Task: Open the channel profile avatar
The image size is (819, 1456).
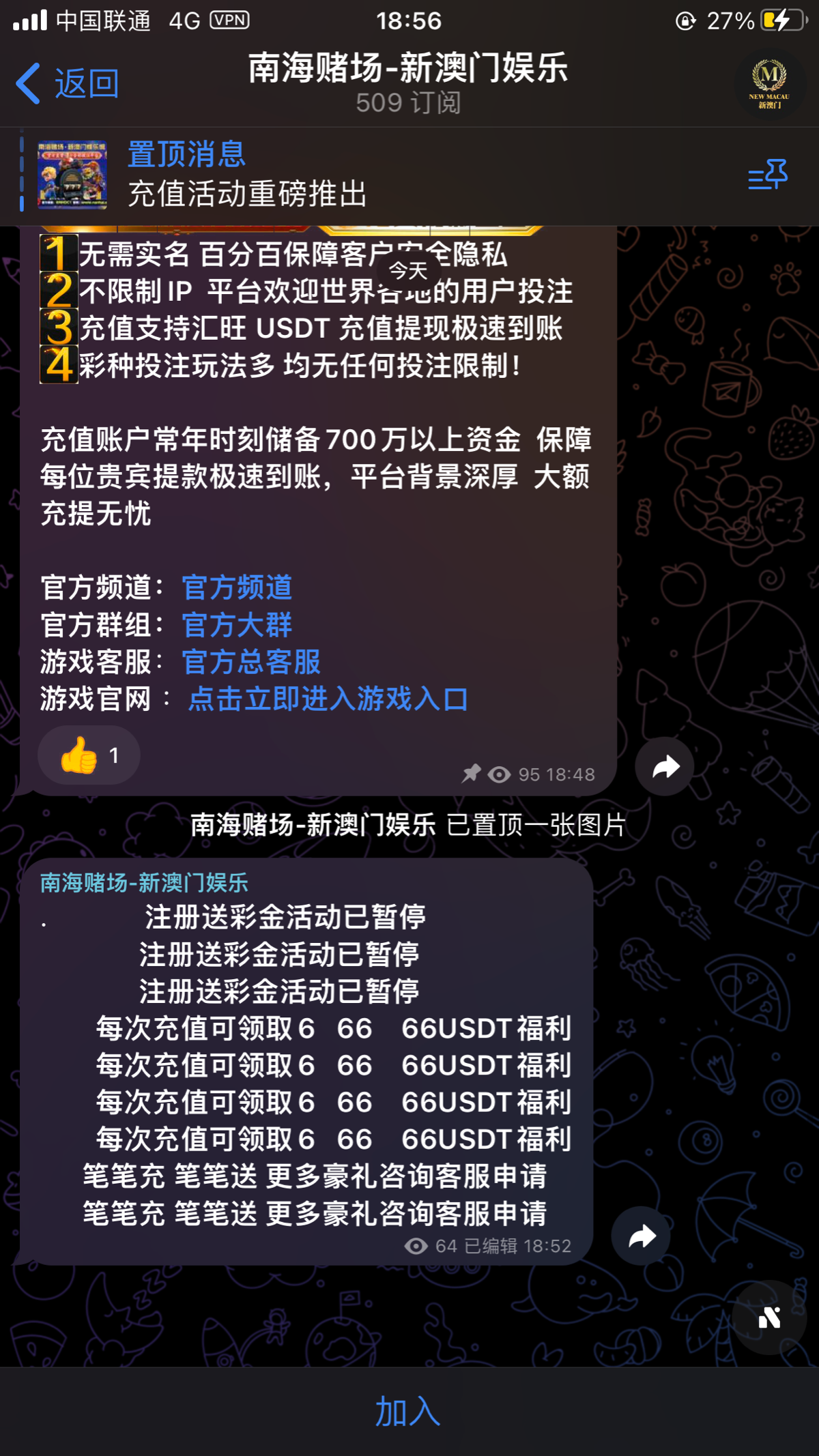Action: tap(769, 85)
